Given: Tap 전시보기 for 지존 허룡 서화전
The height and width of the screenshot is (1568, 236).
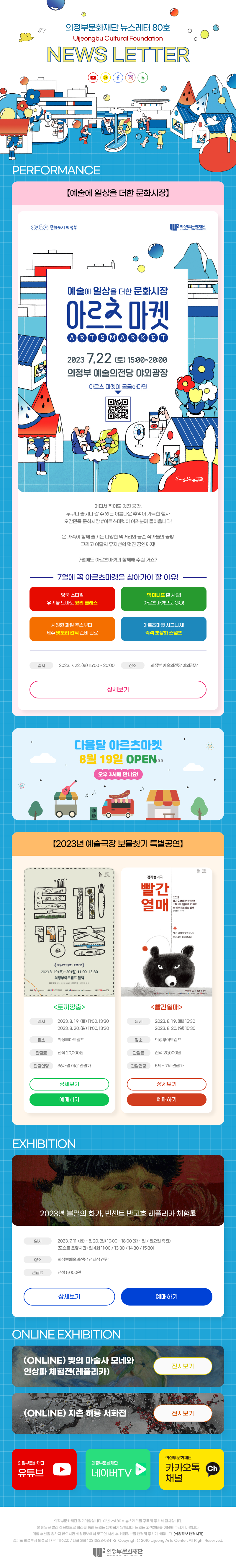Looking at the screenshot, I should tap(182, 1412).
